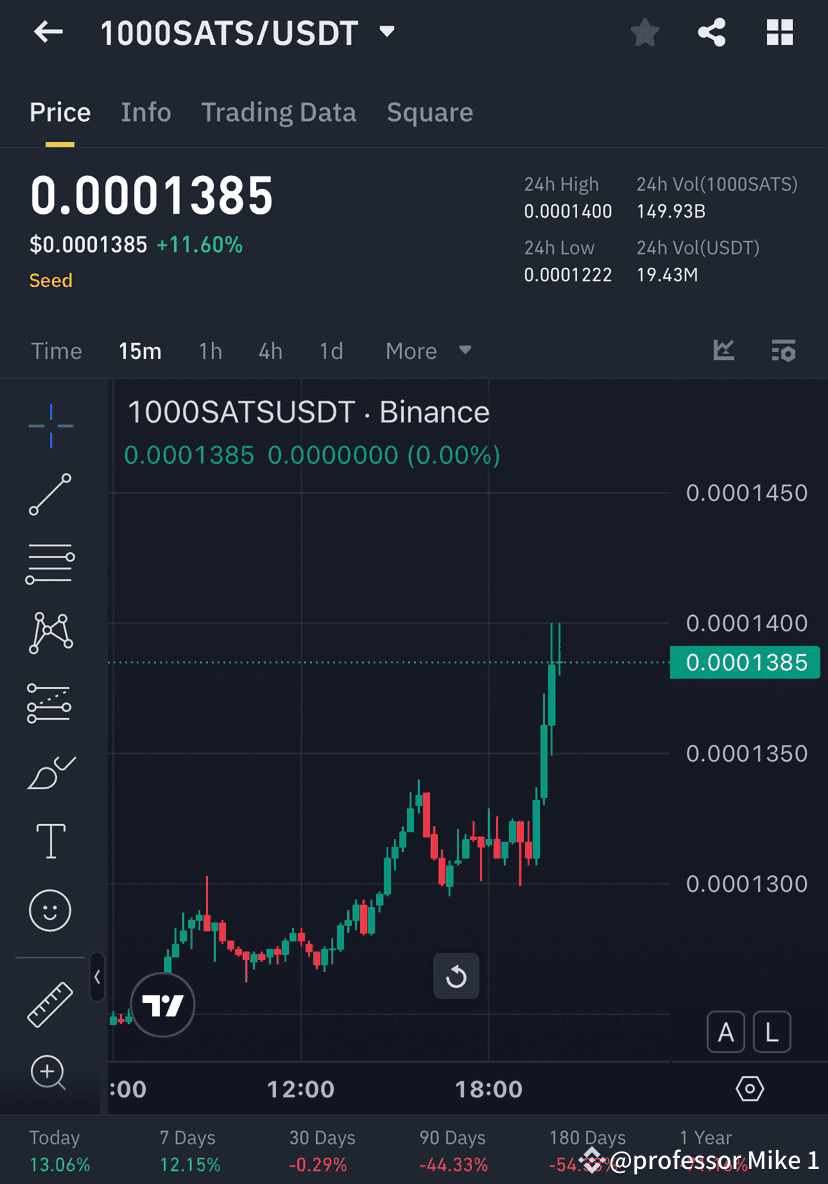Star 1000SATS/USDT as favorite
Screen dimensions: 828x1184
click(644, 32)
